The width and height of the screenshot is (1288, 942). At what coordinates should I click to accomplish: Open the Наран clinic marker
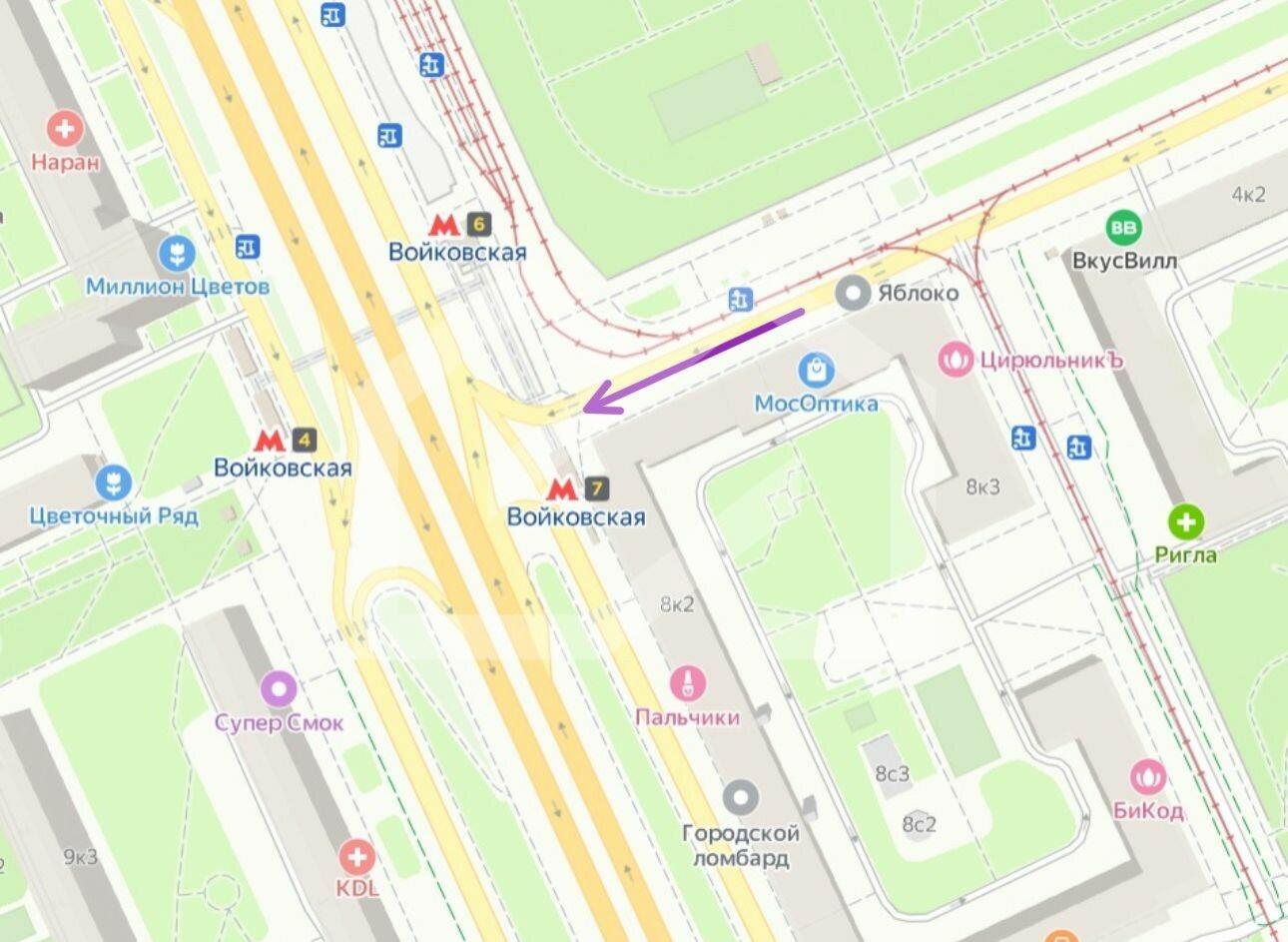coord(67,129)
